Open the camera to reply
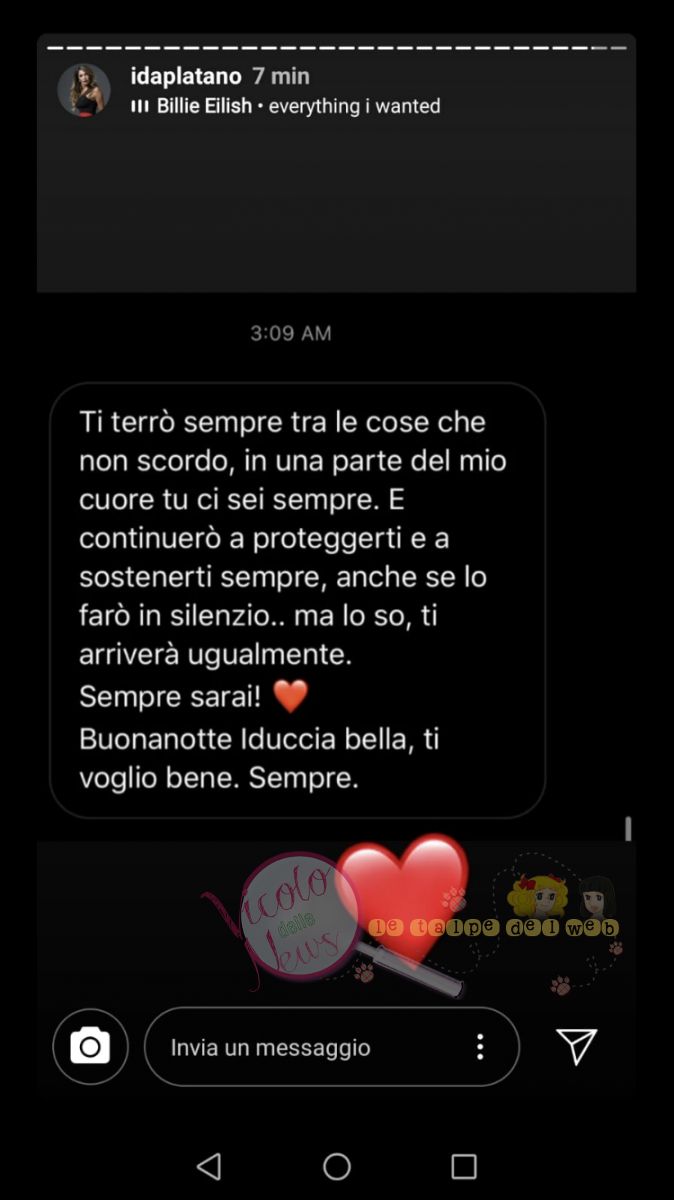 click(x=90, y=1047)
